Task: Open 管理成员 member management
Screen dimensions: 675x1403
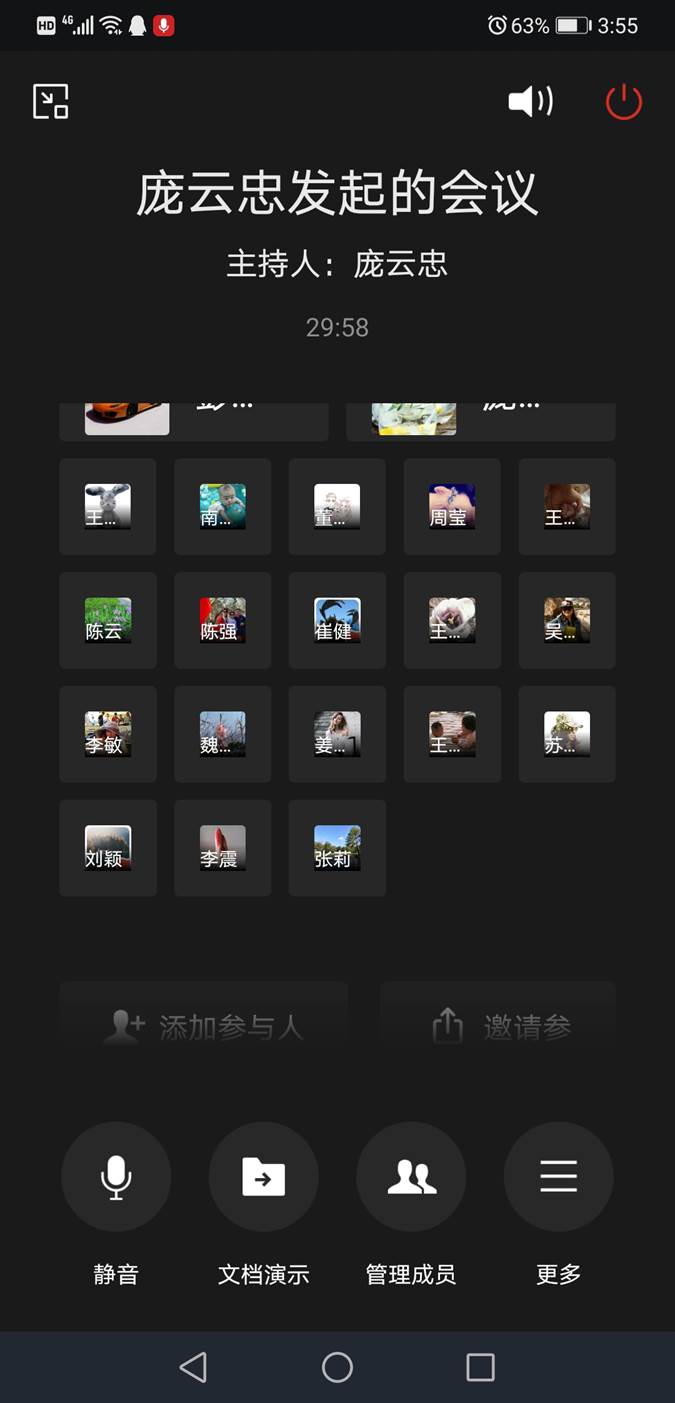Action: click(x=411, y=1177)
